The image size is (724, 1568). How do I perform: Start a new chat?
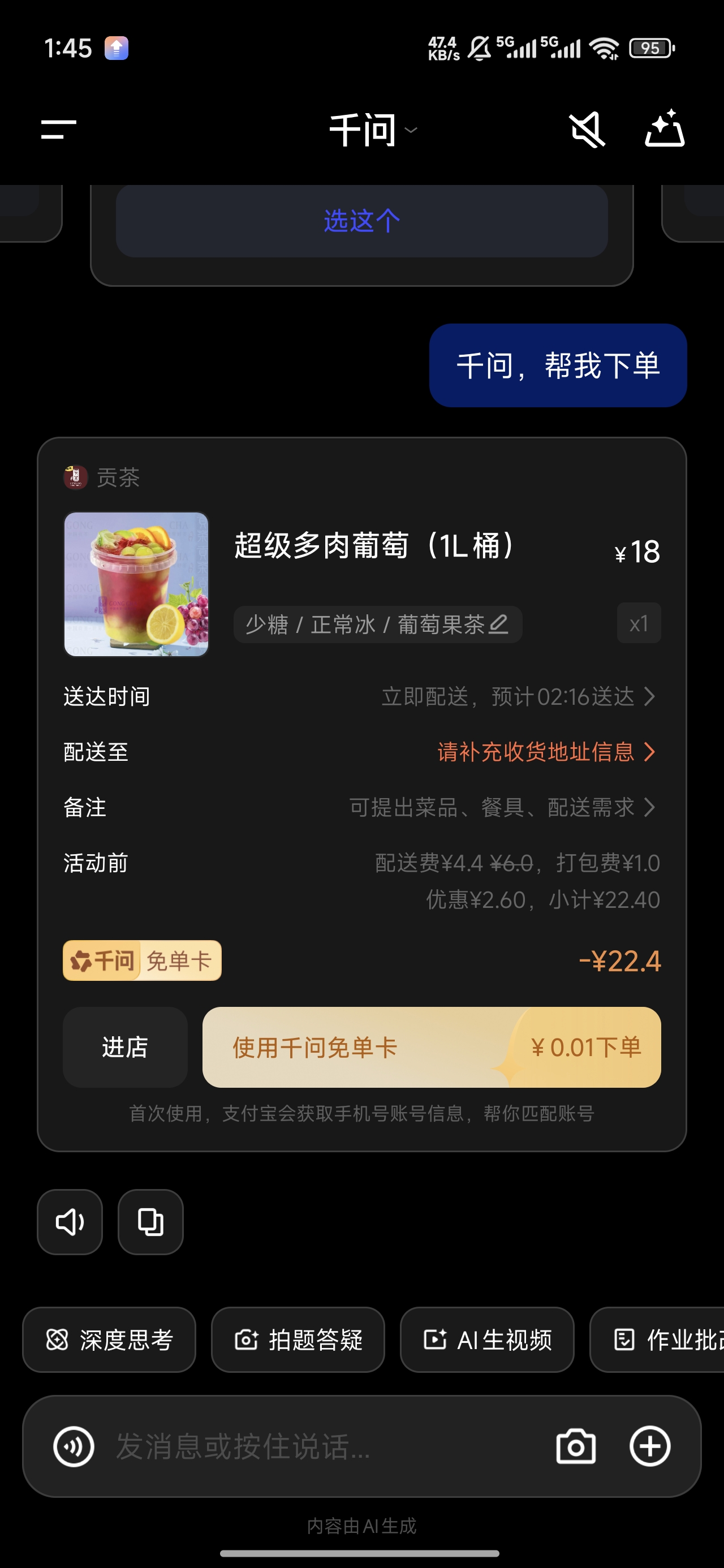click(x=664, y=129)
